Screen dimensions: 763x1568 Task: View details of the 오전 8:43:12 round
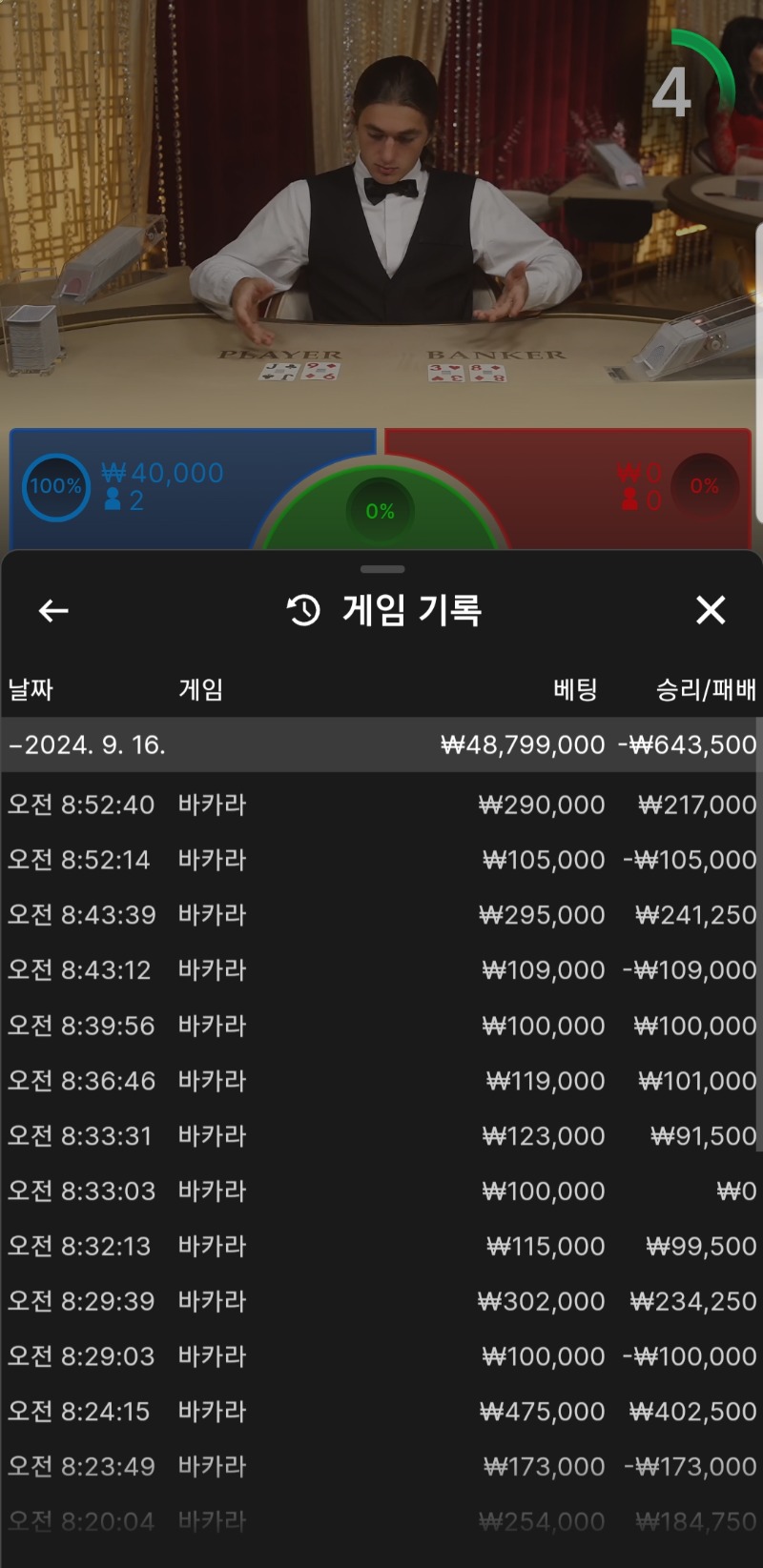[x=381, y=970]
